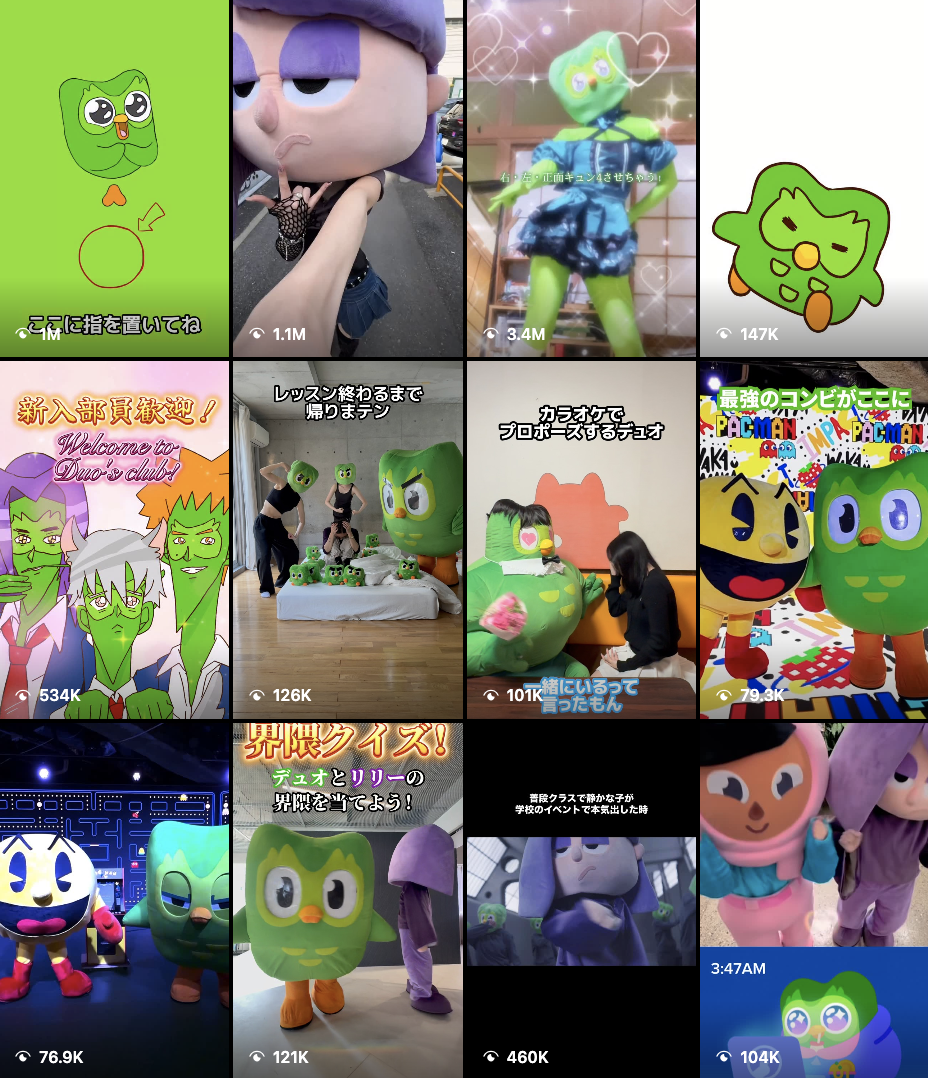The width and height of the screenshot is (928, 1078).
Task: View the video with 147K views
Action: point(814,178)
